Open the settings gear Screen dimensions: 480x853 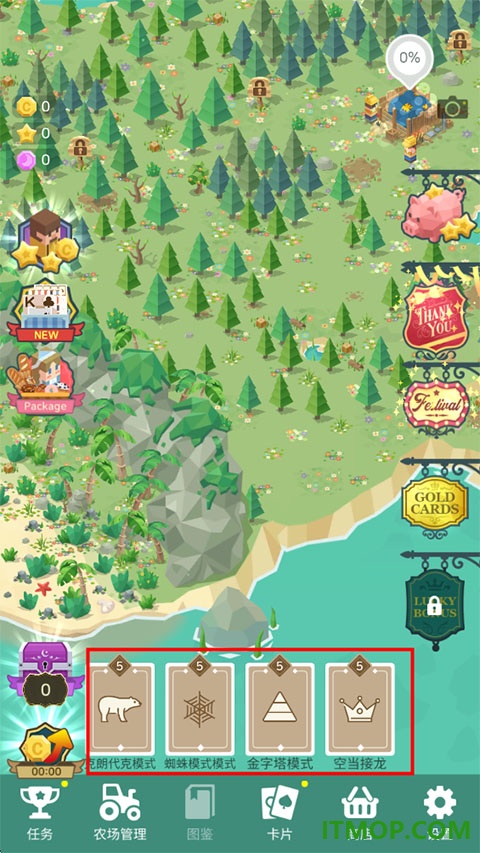click(x=440, y=812)
